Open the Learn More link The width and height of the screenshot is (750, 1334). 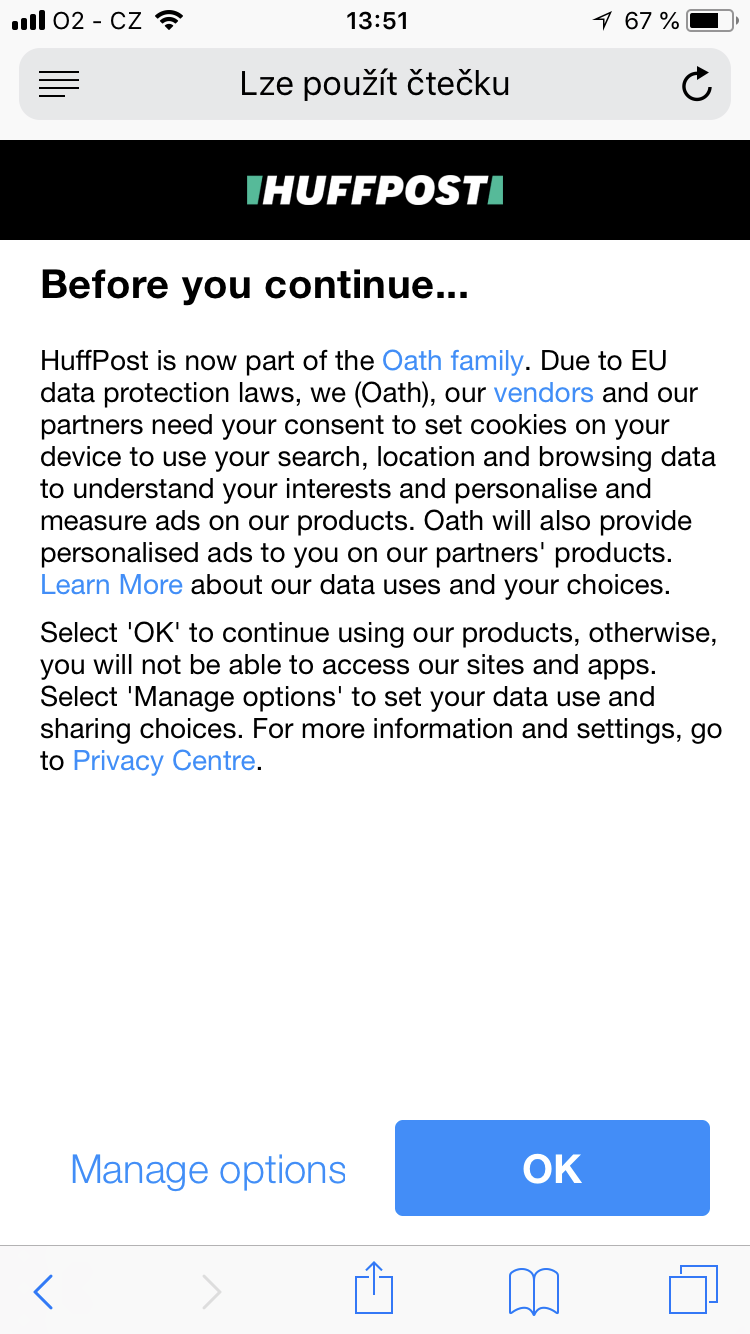pos(111,584)
